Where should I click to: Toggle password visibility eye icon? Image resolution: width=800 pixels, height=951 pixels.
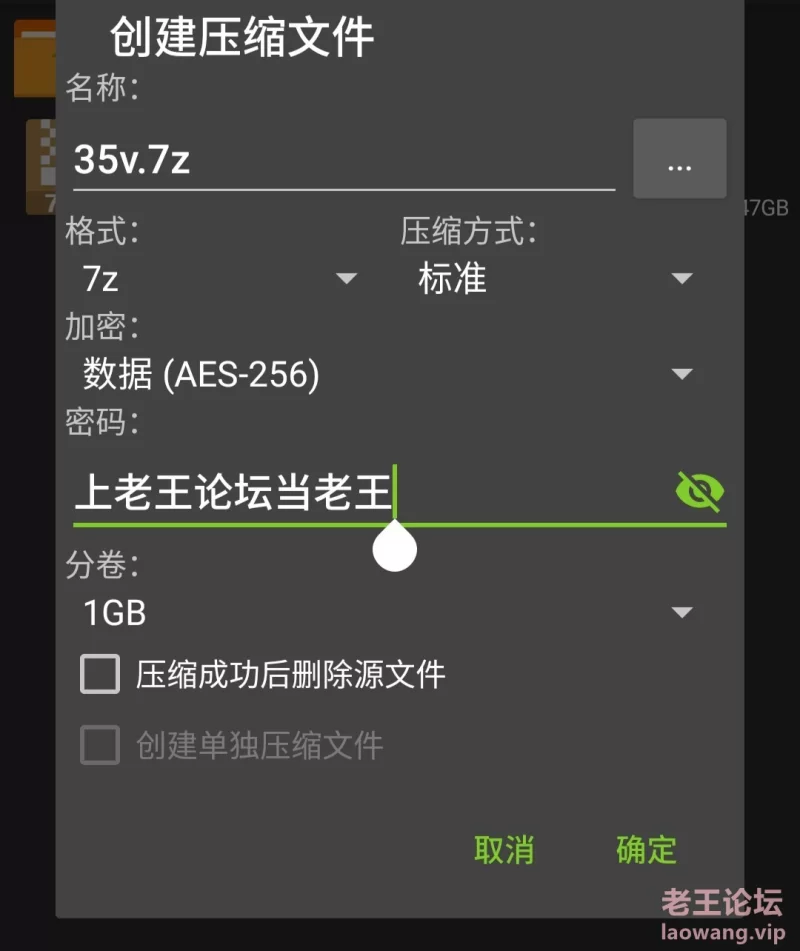[x=699, y=492]
